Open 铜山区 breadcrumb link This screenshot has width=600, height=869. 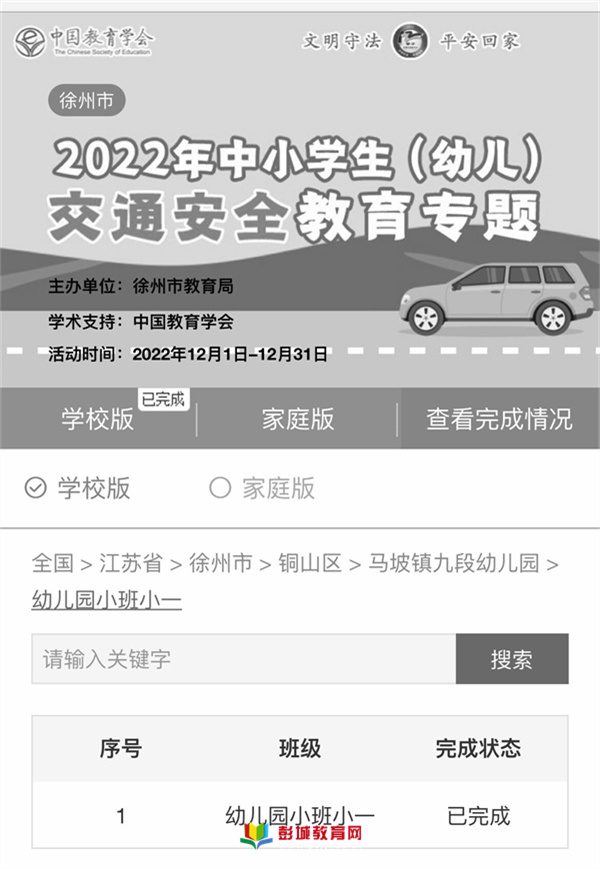(310, 563)
